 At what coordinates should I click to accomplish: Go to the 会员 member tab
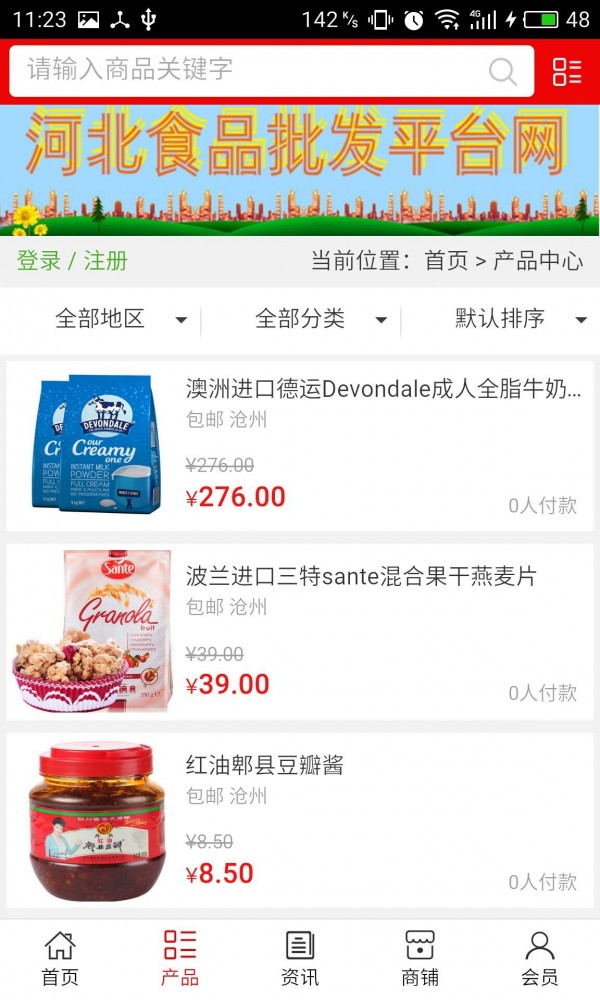[x=540, y=958]
